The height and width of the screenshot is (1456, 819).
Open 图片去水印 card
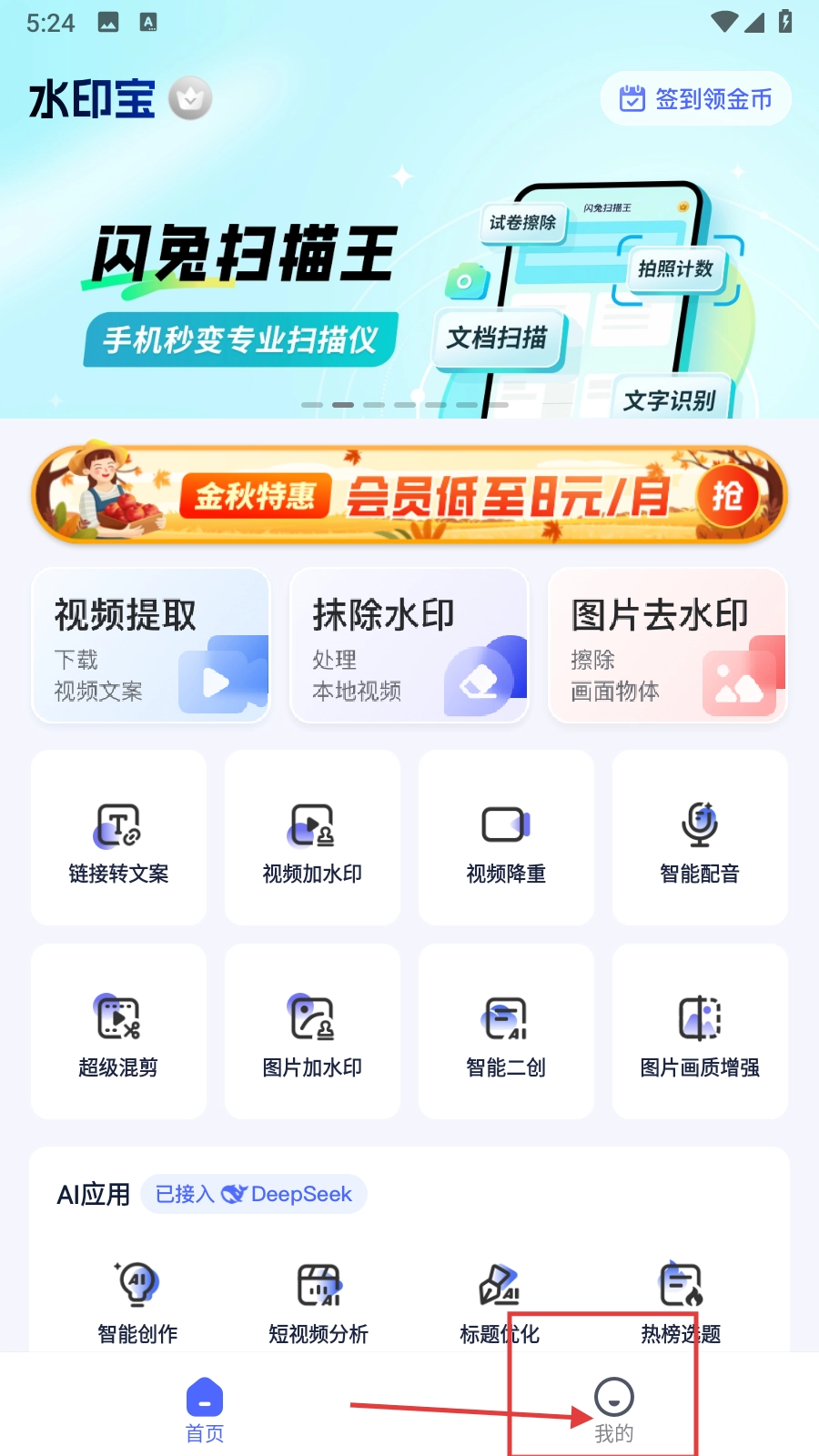pyautogui.click(x=667, y=646)
